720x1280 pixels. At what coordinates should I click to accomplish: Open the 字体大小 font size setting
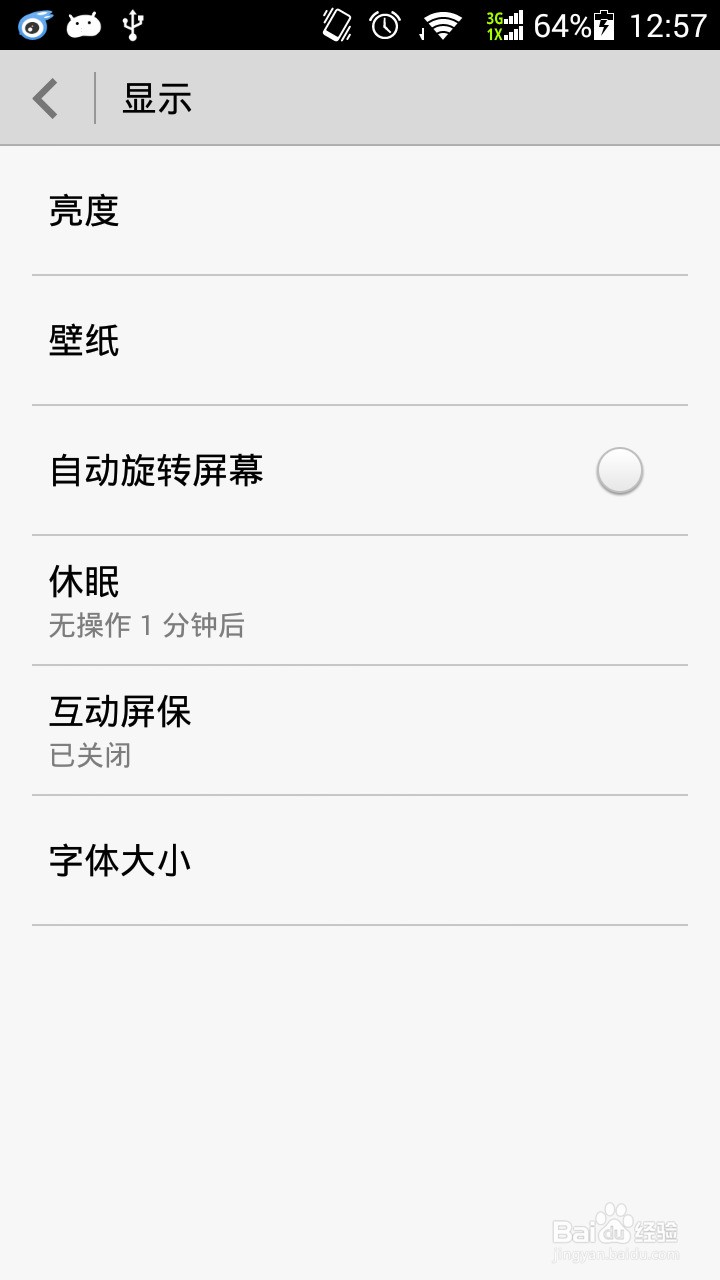click(360, 861)
